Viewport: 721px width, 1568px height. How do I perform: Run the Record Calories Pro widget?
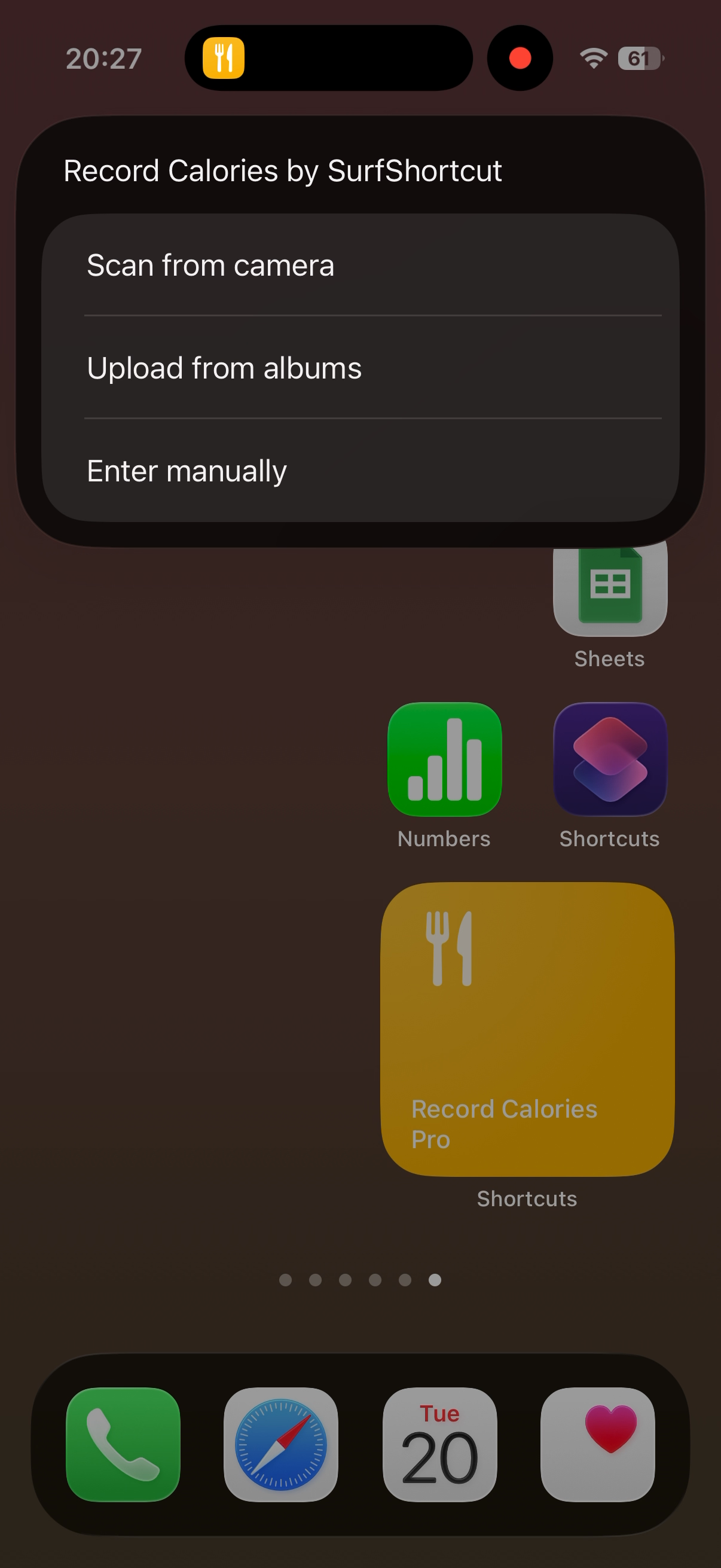pyautogui.click(x=527, y=1029)
